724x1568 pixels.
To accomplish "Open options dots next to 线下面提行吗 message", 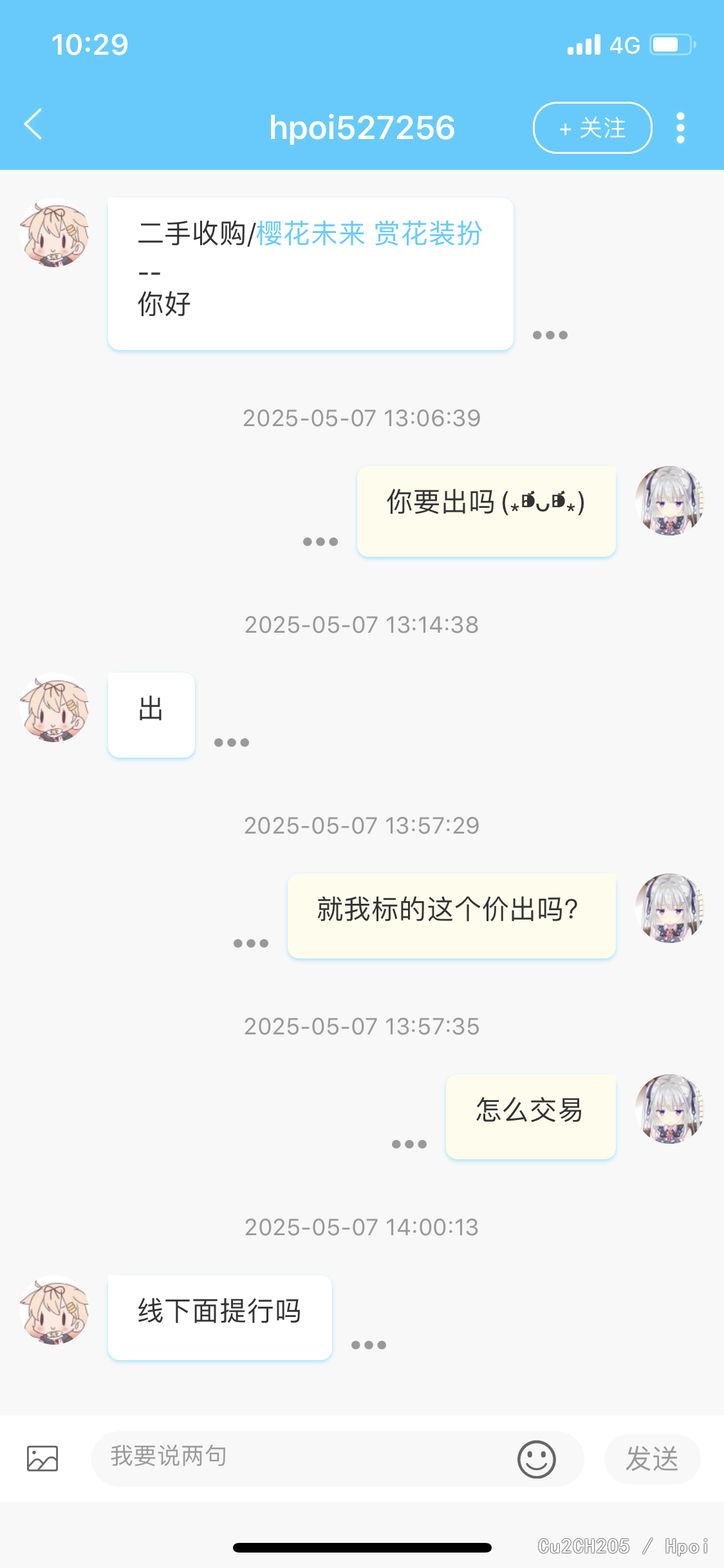I will coord(369,1345).
